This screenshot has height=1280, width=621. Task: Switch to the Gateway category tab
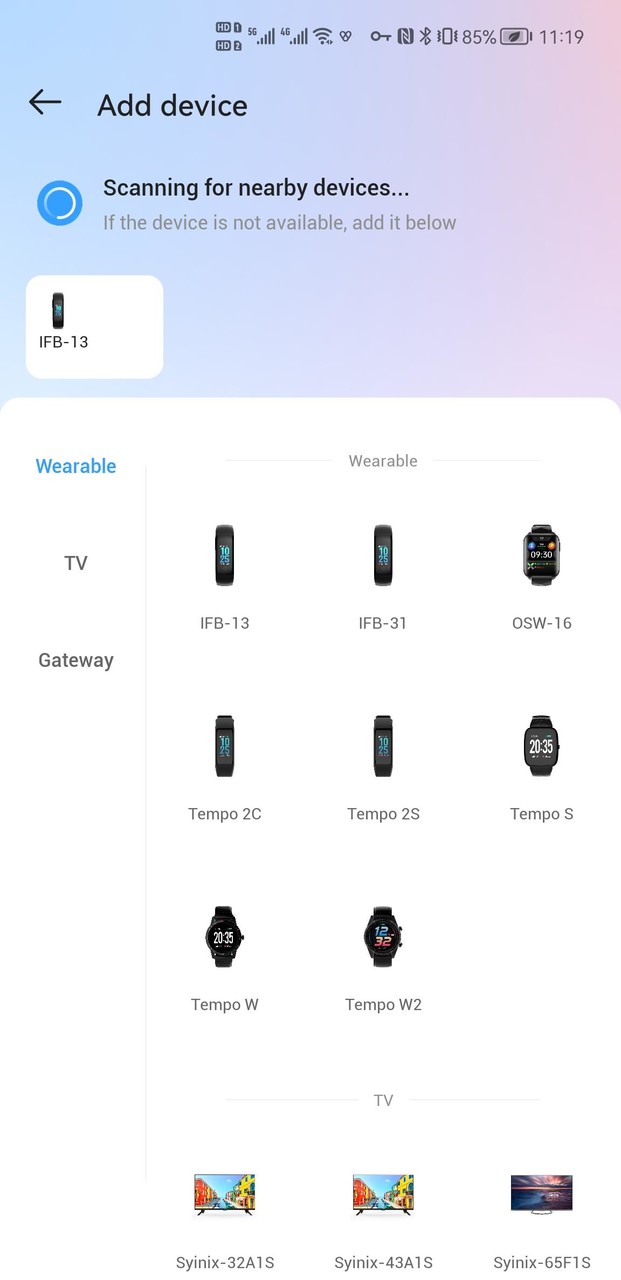click(x=76, y=660)
